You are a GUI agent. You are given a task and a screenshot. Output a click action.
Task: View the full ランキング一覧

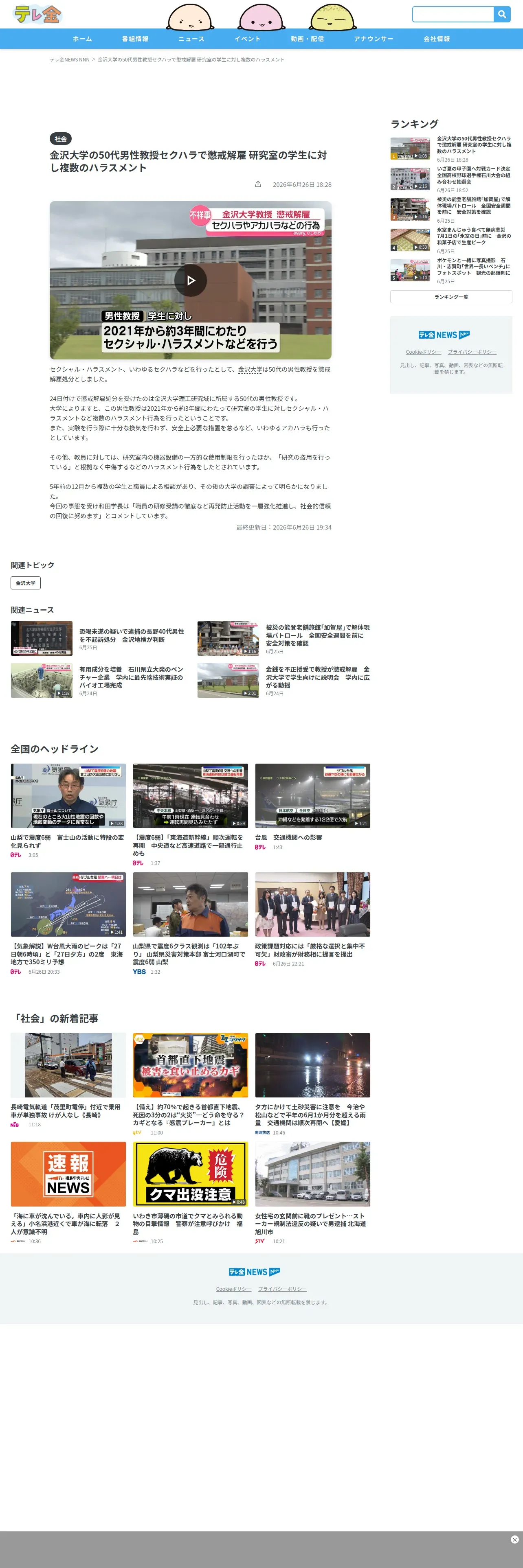click(x=451, y=296)
